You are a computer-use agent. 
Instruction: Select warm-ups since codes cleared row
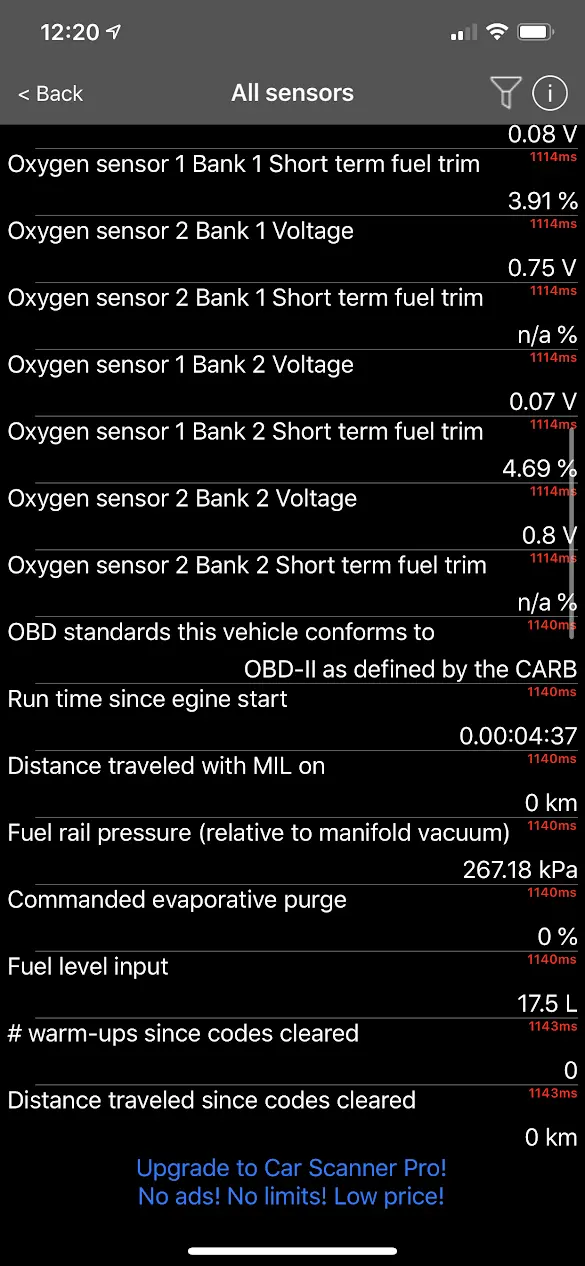292,1052
